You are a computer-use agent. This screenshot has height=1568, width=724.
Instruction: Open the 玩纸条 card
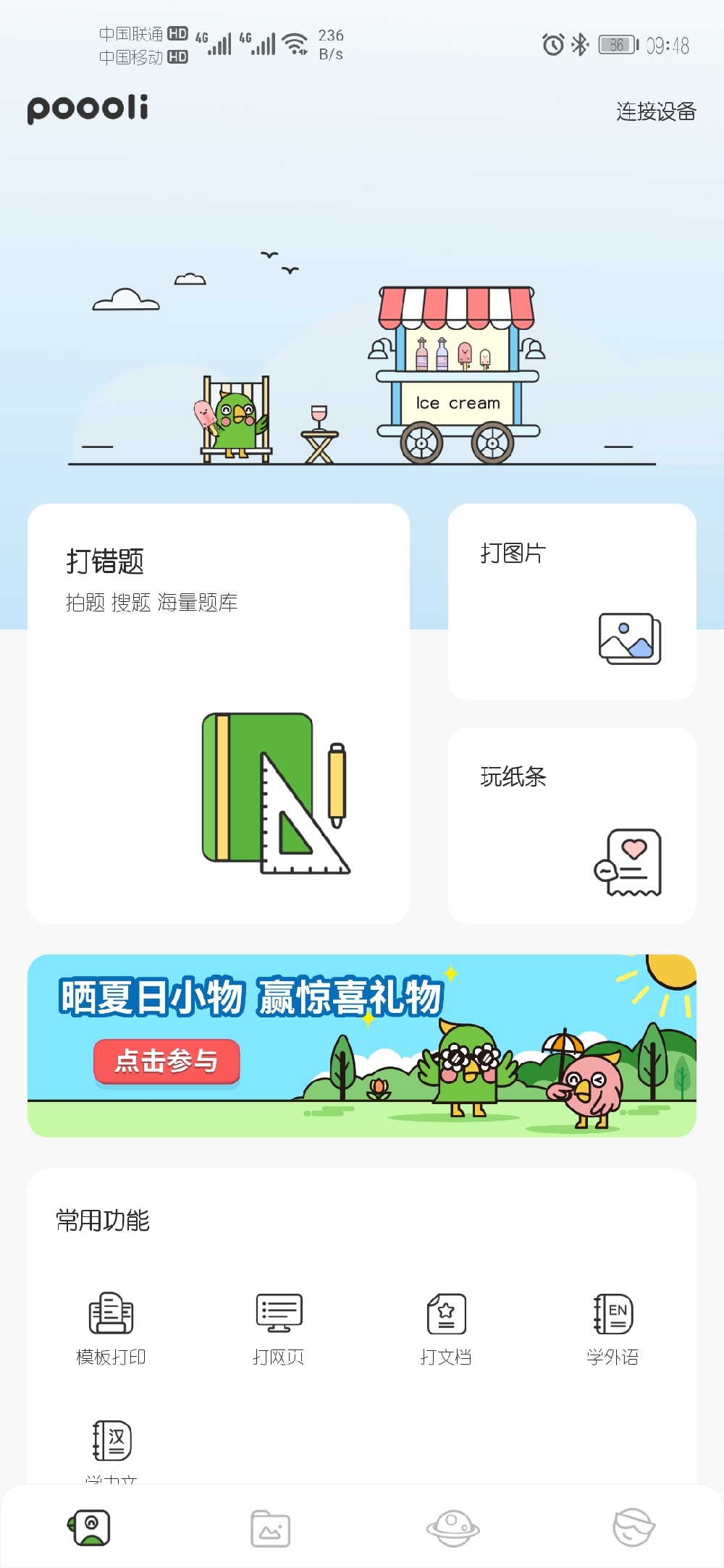click(571, 825)
